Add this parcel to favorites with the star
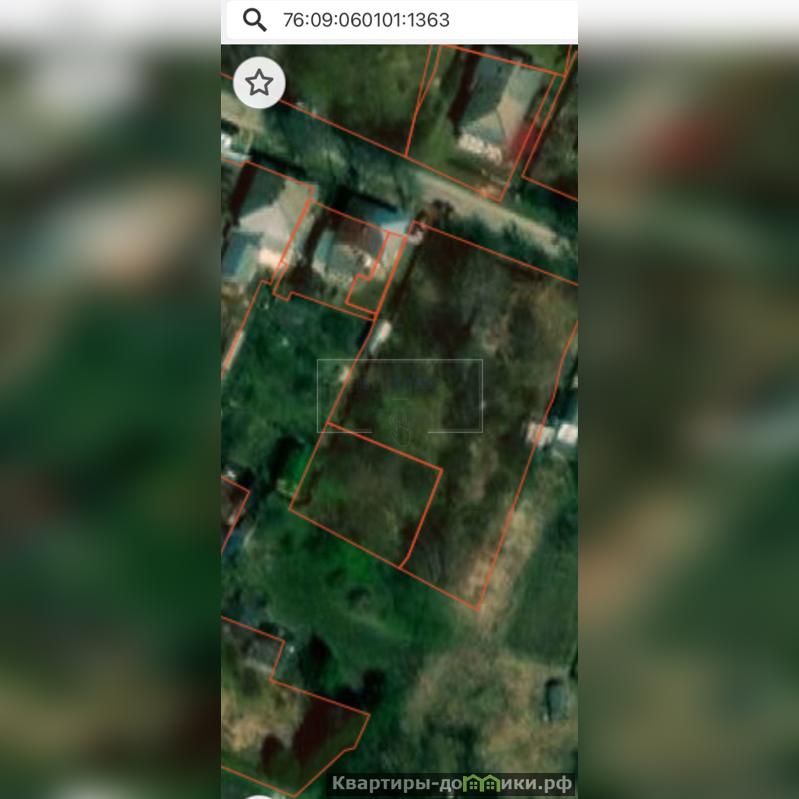The height and width of the screenshot is (799, 799). coord(259,83)
